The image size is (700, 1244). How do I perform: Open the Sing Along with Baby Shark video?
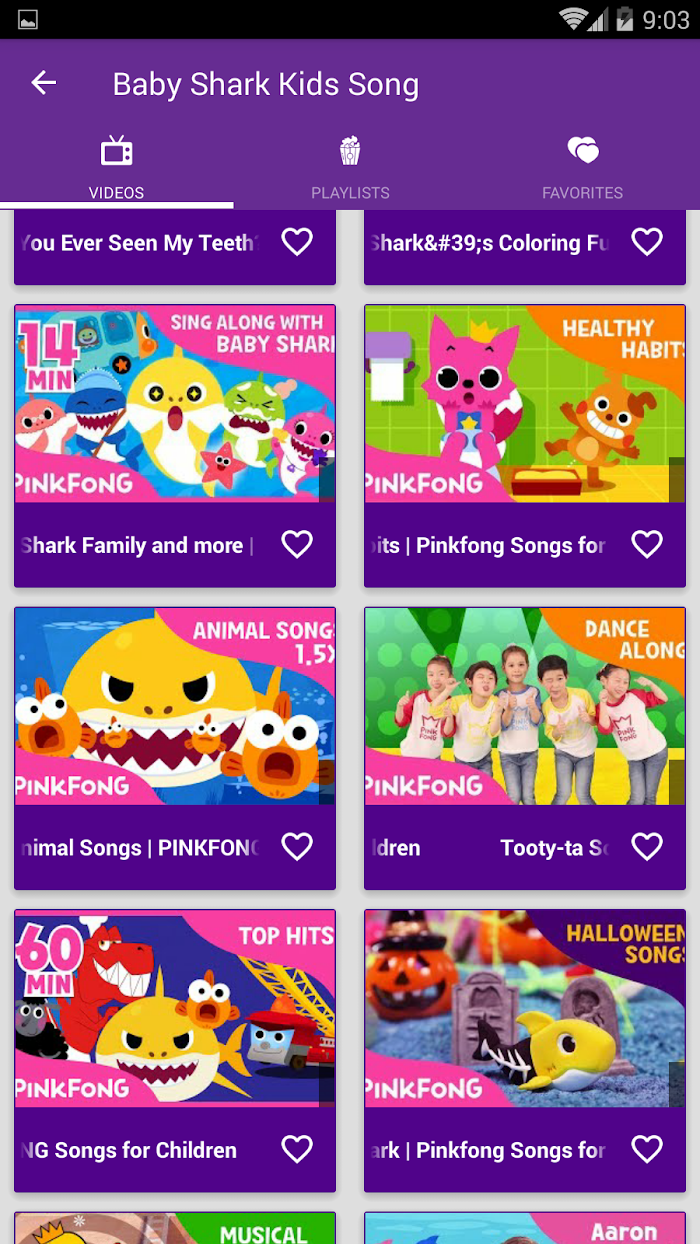175,404
